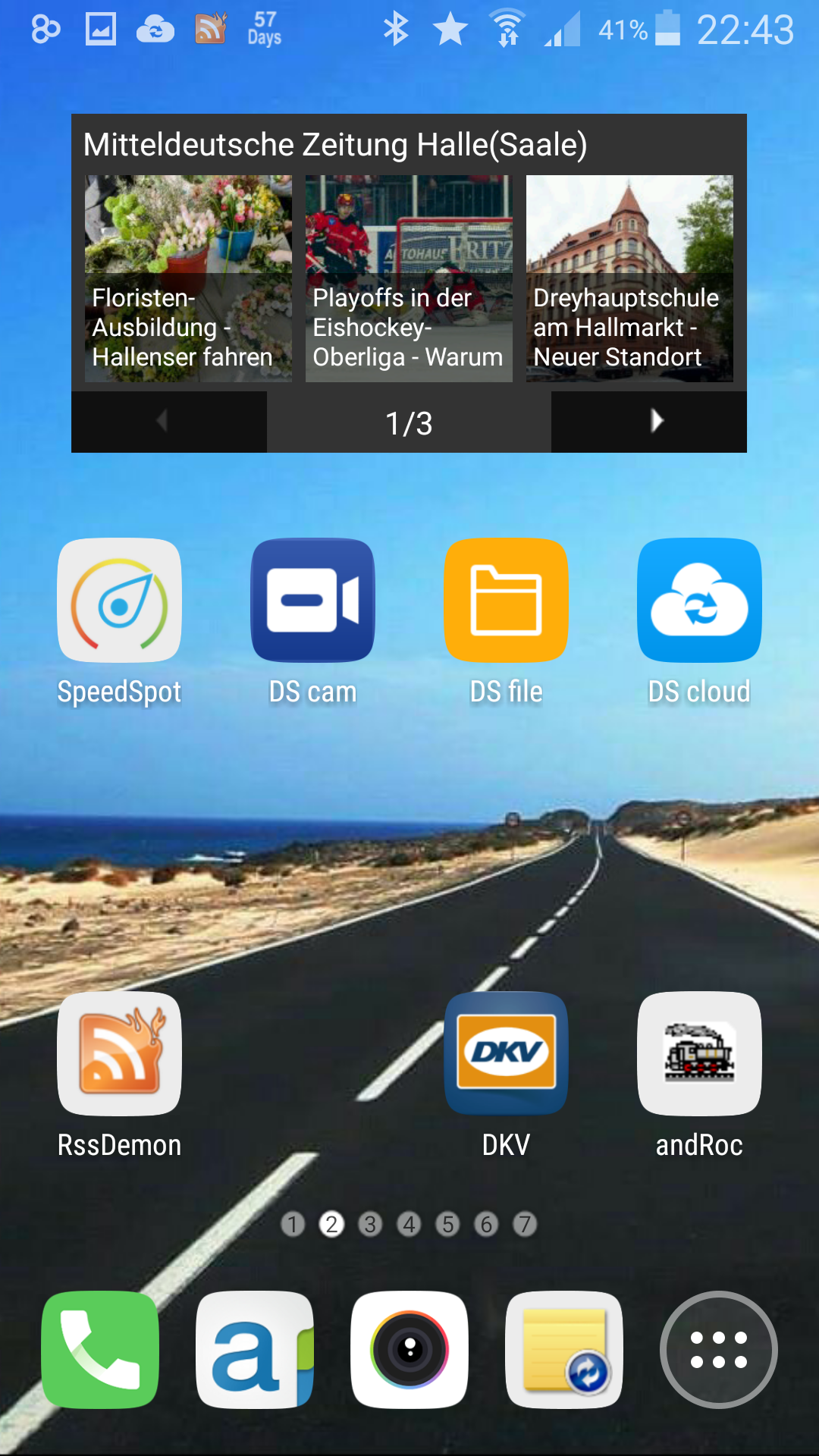Launch the blue 'a' app in dock
The image size is (819, 1456).
tap(255, 1349)
